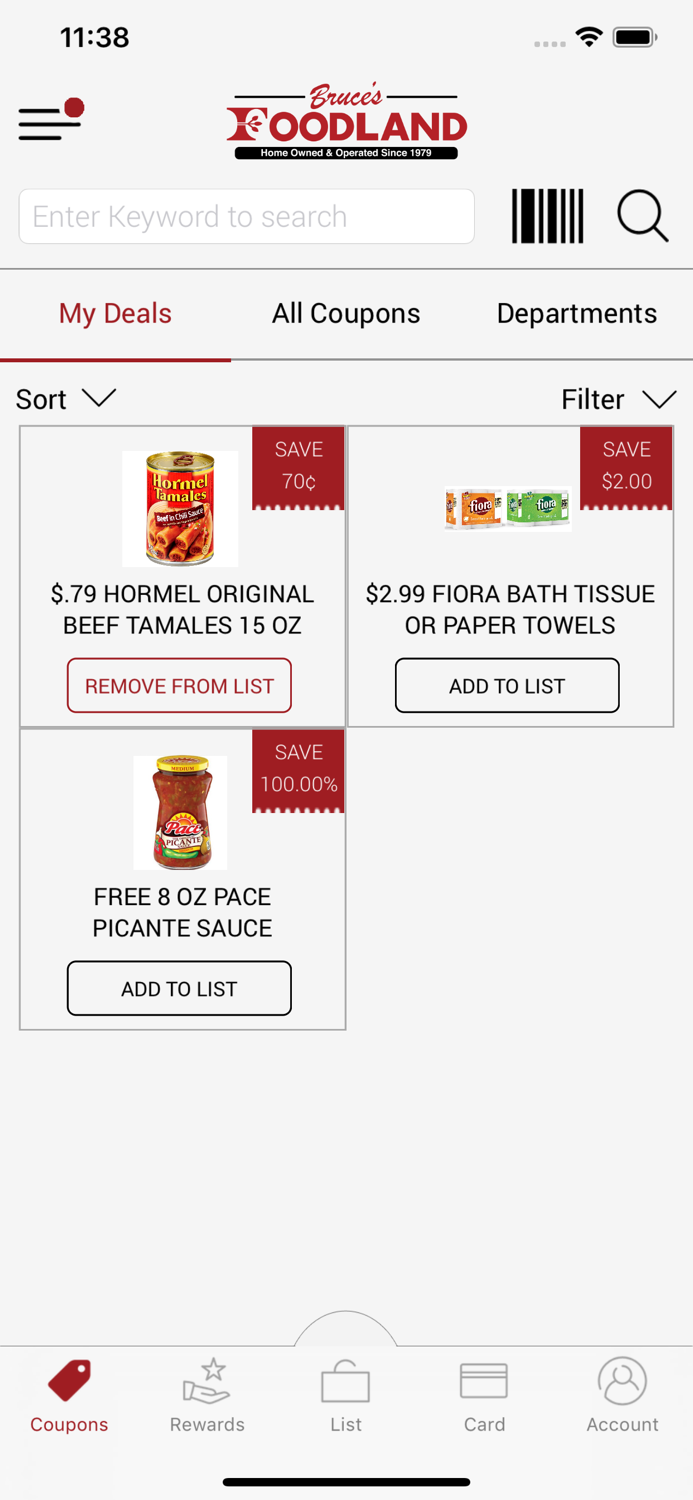Open the List tab

coord(346,1396)
